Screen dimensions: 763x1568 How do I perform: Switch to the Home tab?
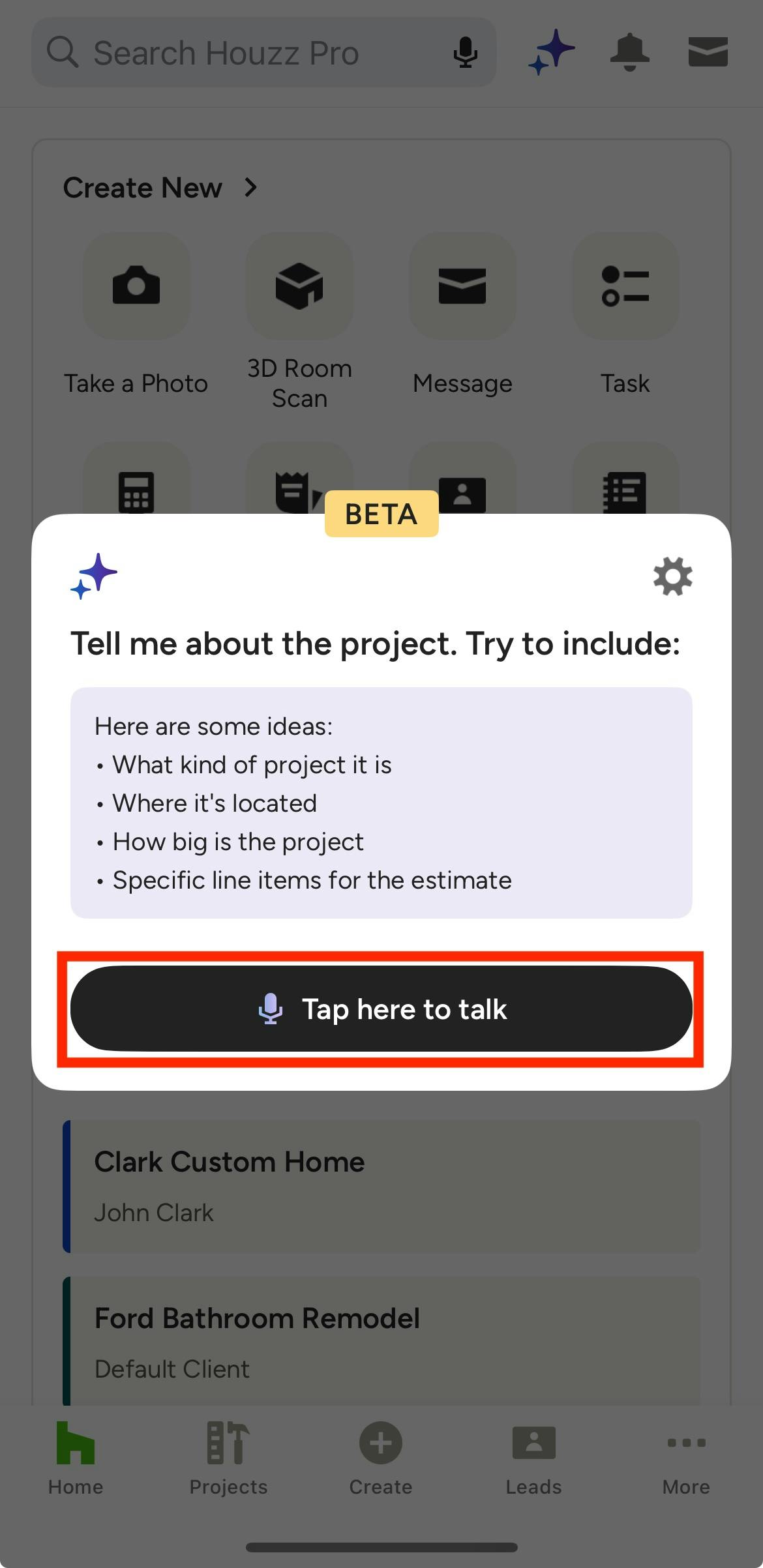pos(76,1458)
